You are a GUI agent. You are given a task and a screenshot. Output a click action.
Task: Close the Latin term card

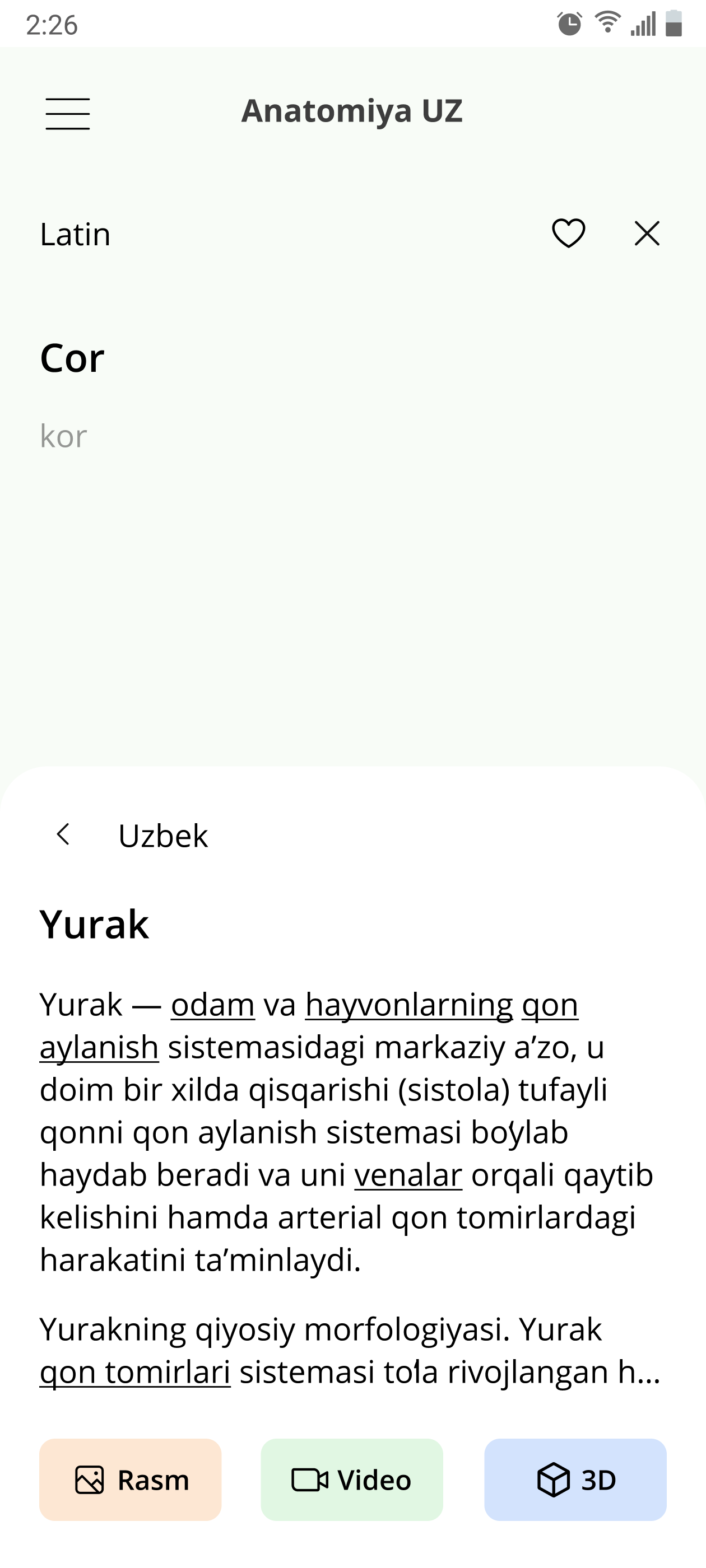[x=646, y=234]
